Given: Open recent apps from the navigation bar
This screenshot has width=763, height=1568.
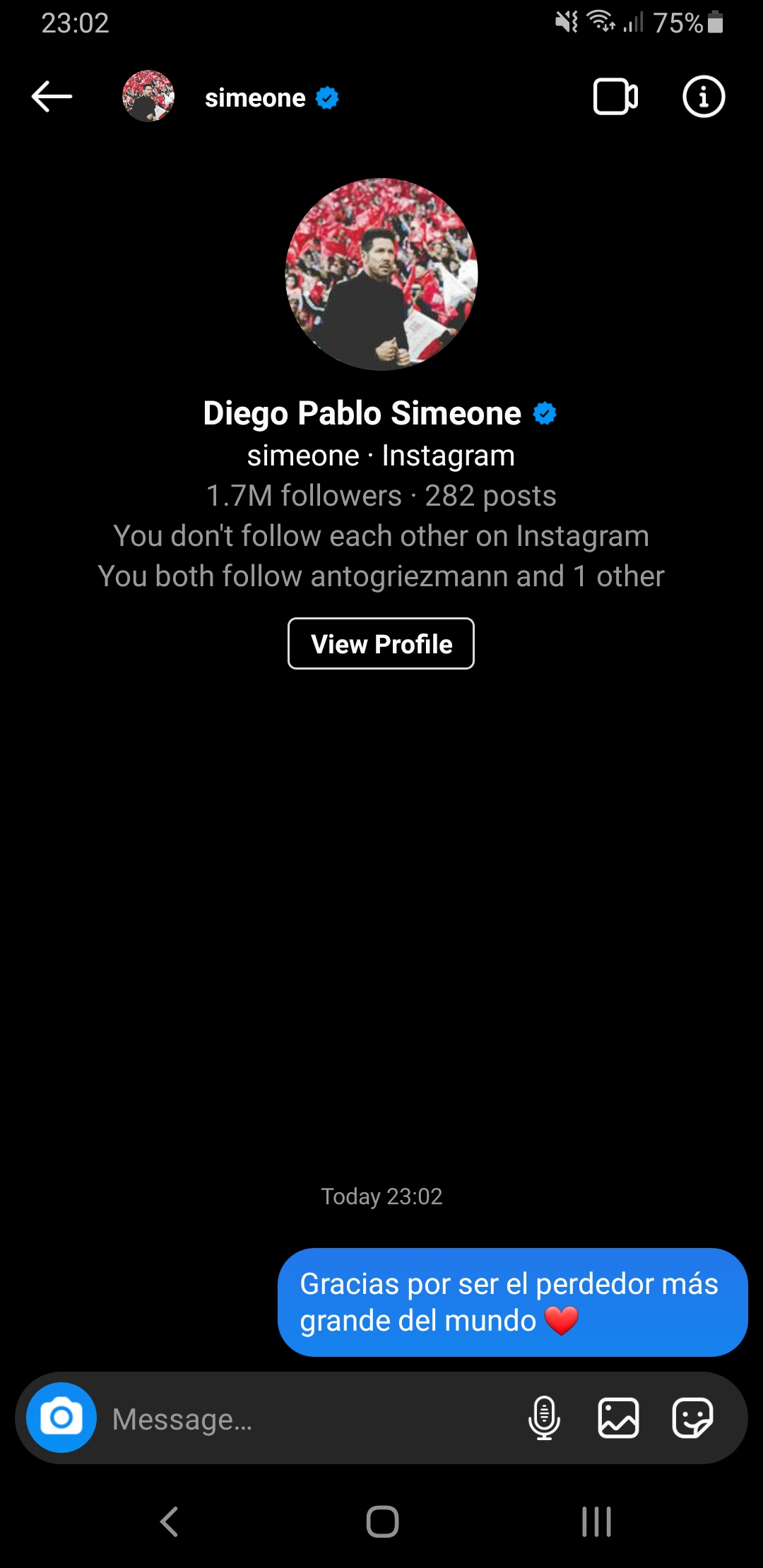Looking at the screenshot, I should click(x=596, y=1521).
